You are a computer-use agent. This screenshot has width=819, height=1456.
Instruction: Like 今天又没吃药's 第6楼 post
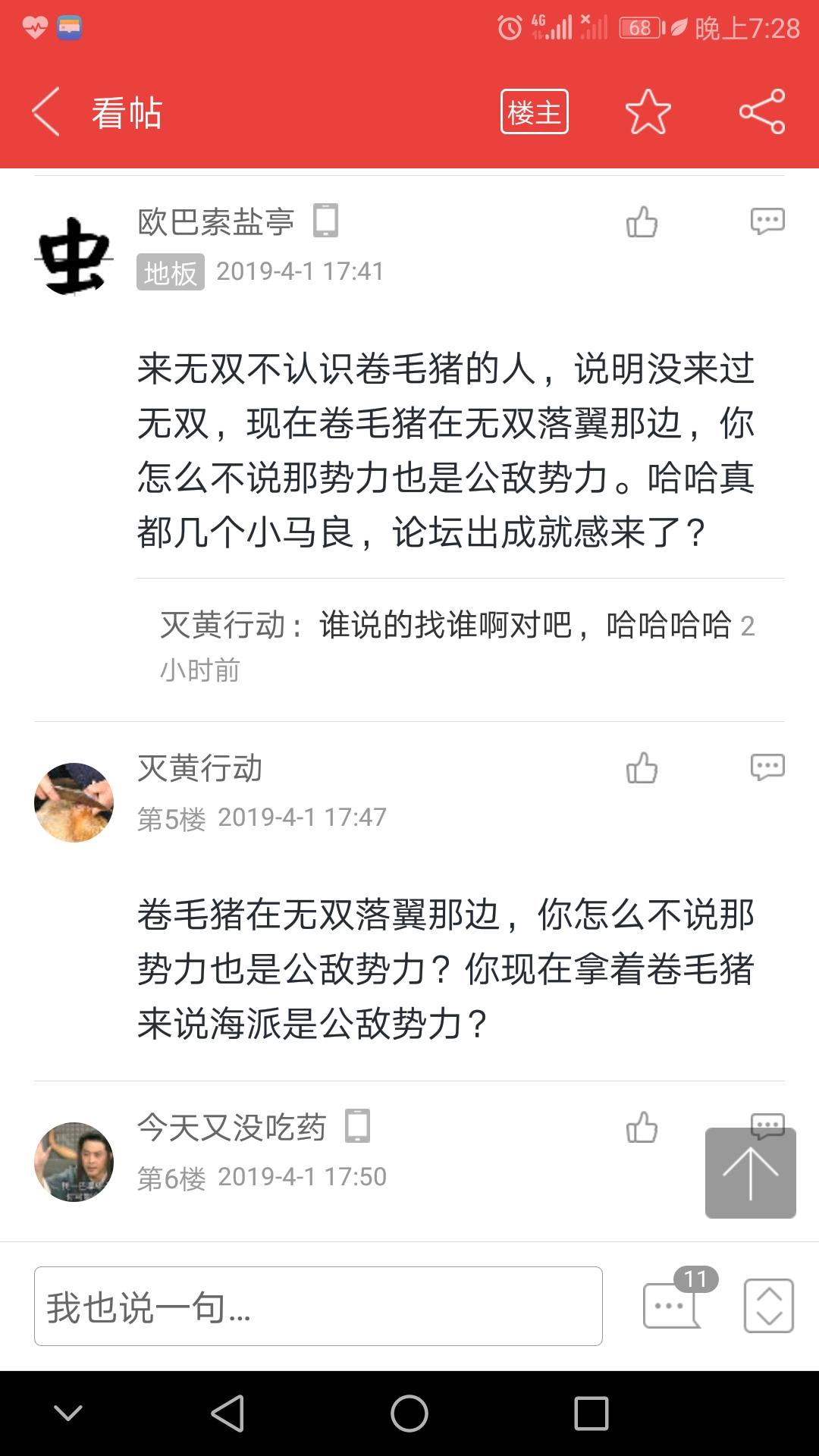(x=642, y=1127)
